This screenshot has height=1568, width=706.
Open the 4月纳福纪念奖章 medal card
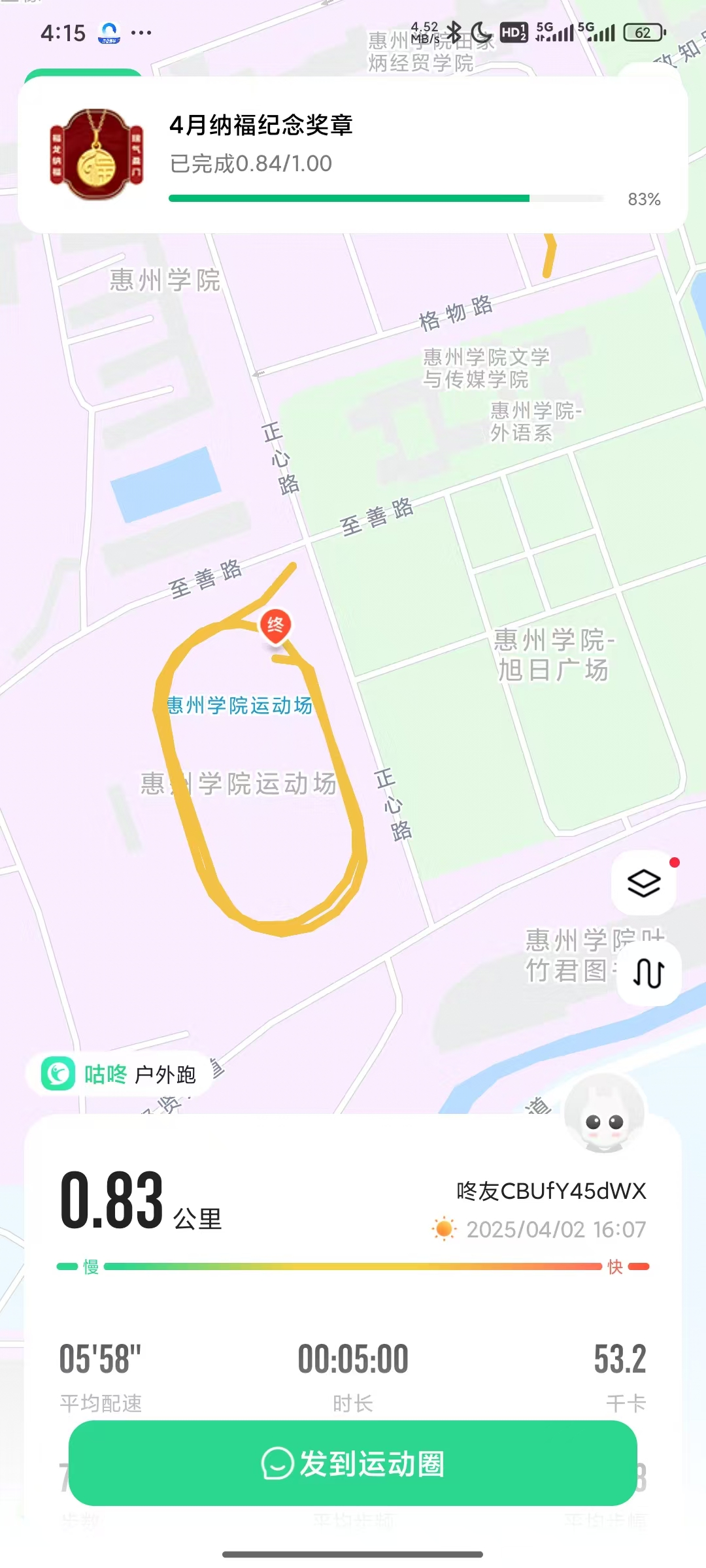(x=353, y=155)
